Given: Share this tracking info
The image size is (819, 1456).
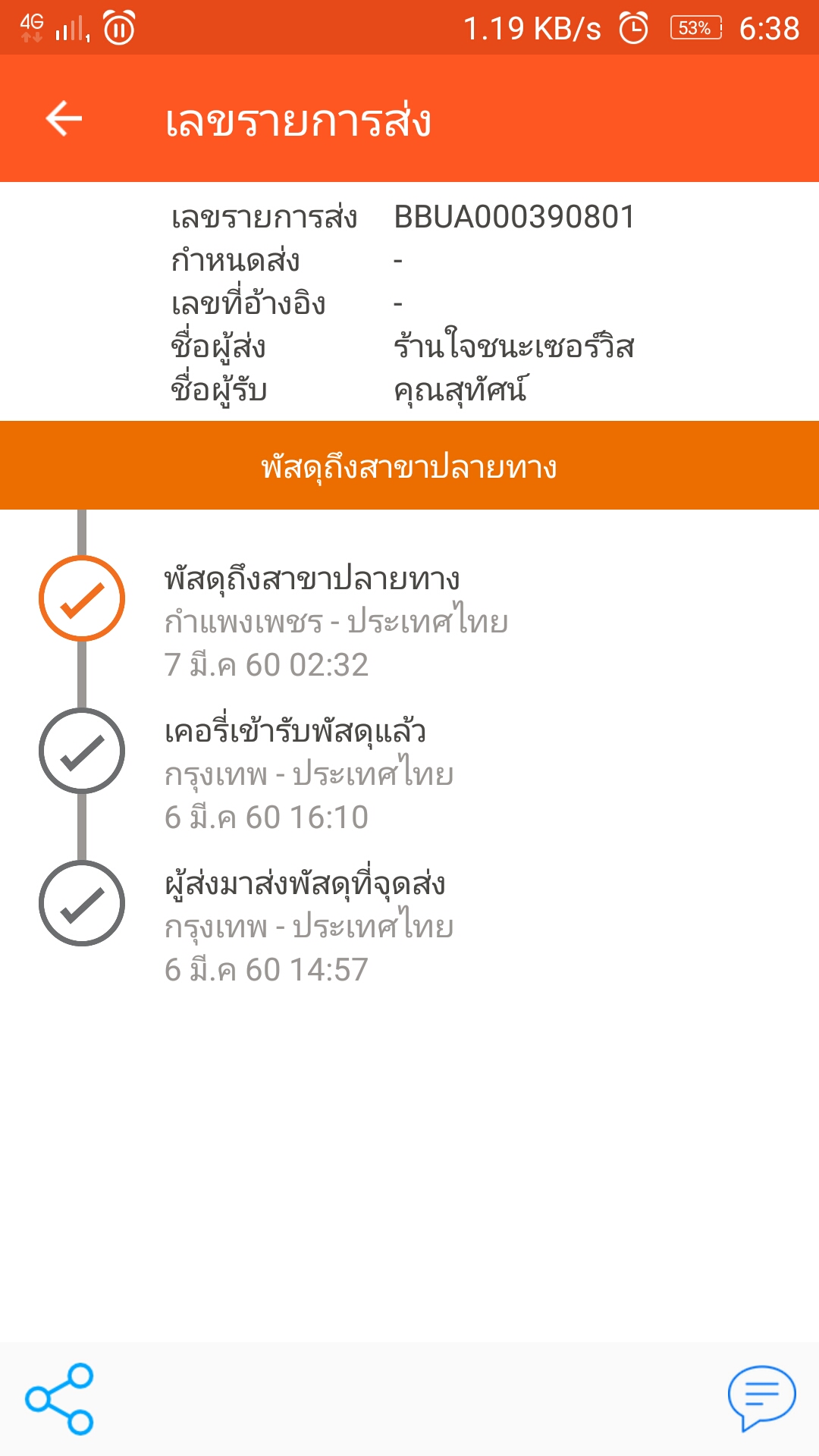Looking at the screenshot, I should pos(59,1399).
